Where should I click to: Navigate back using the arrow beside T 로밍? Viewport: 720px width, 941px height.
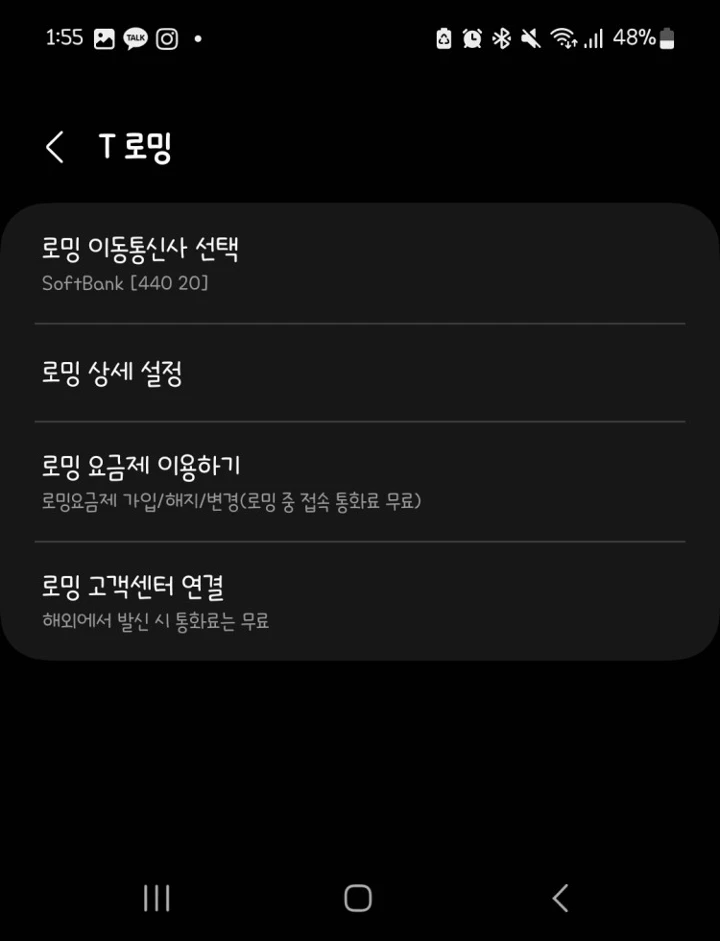click(55, 146)
